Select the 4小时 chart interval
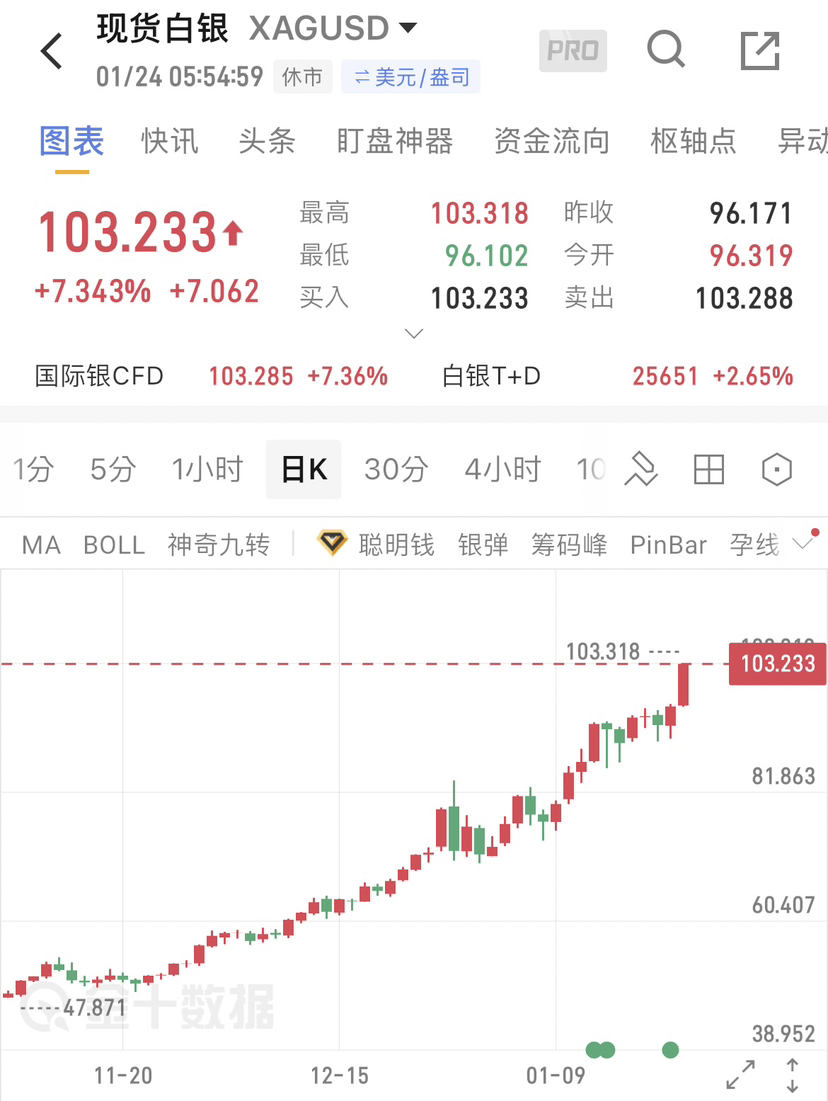 pos(502,469)
